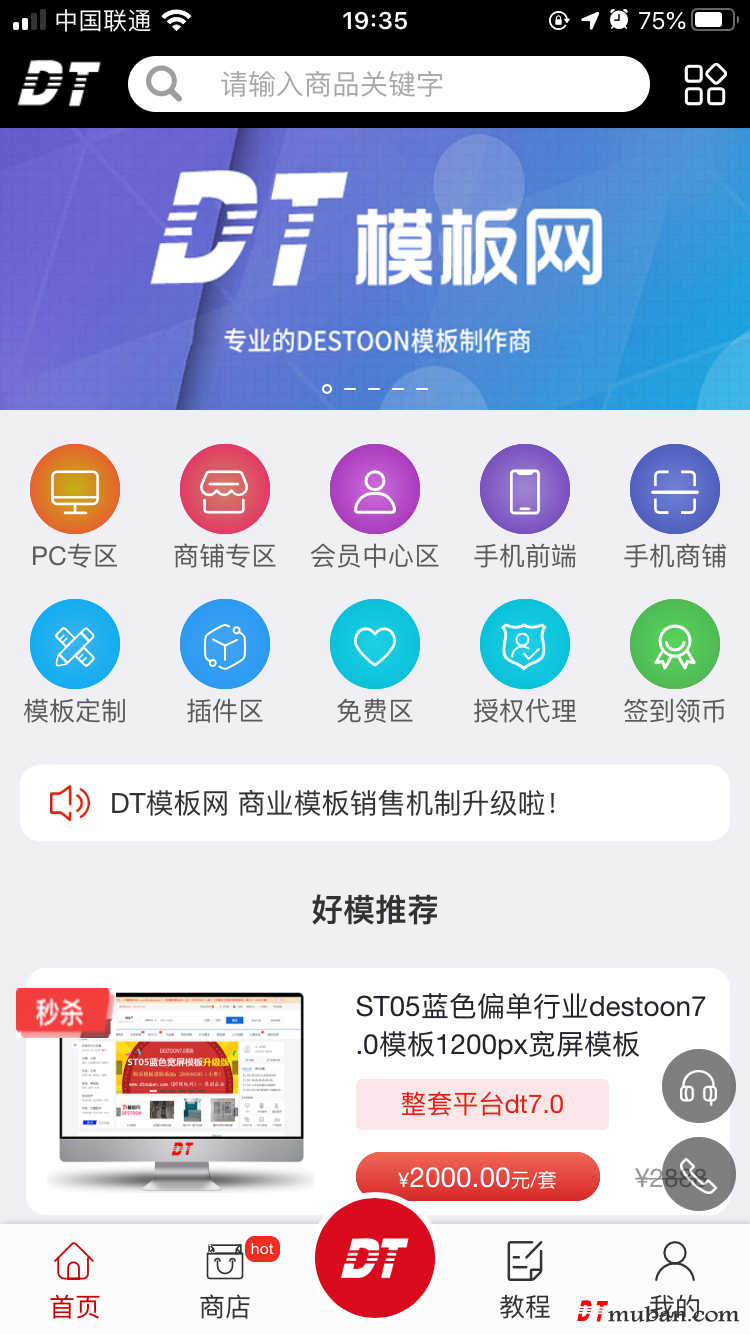This screenshot has width=750, height=1334.
Task: Open the category grid icon in header
Action: (x=704, y=84)
